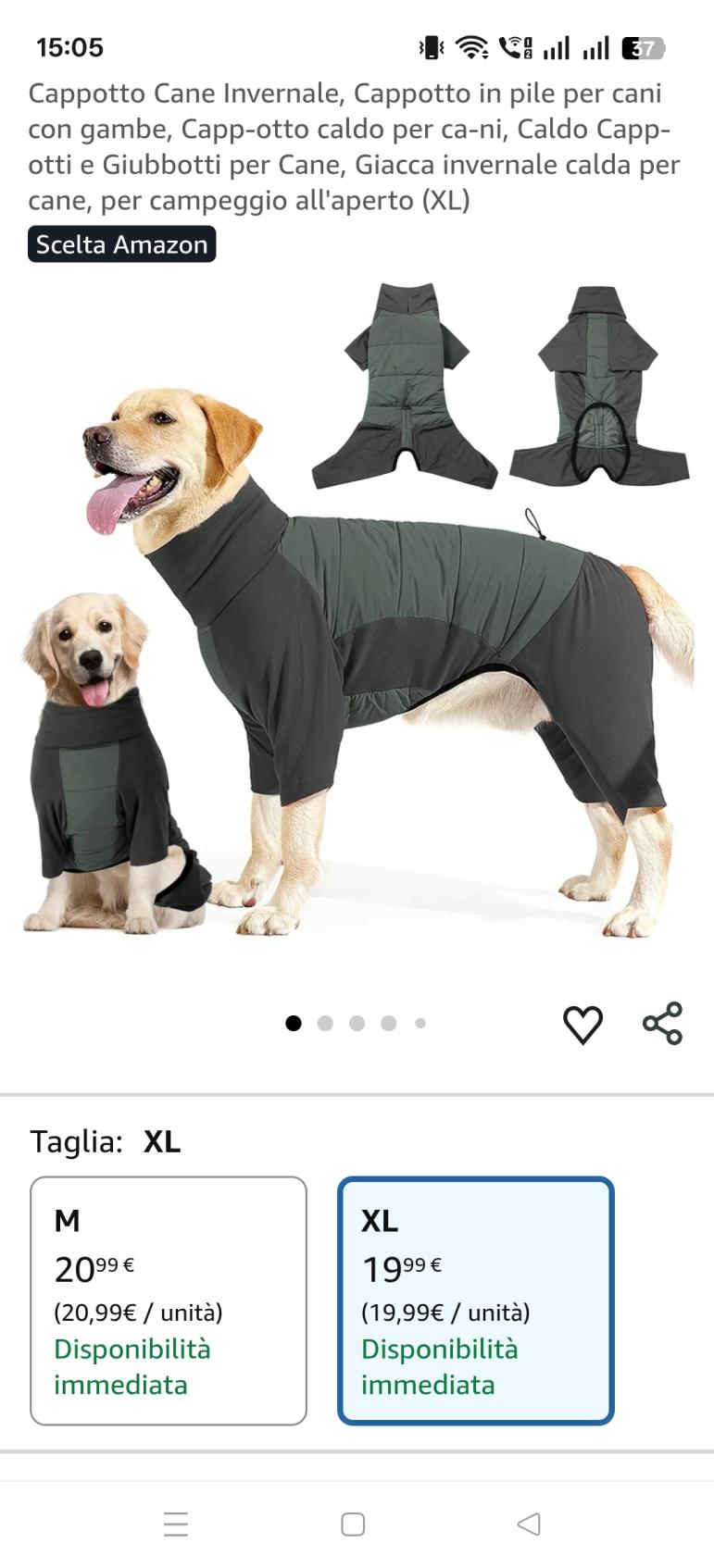The width and height of the screenshot is (714, 1568).
Task: Open recent apps from navigation bar
Action: 176,1524
